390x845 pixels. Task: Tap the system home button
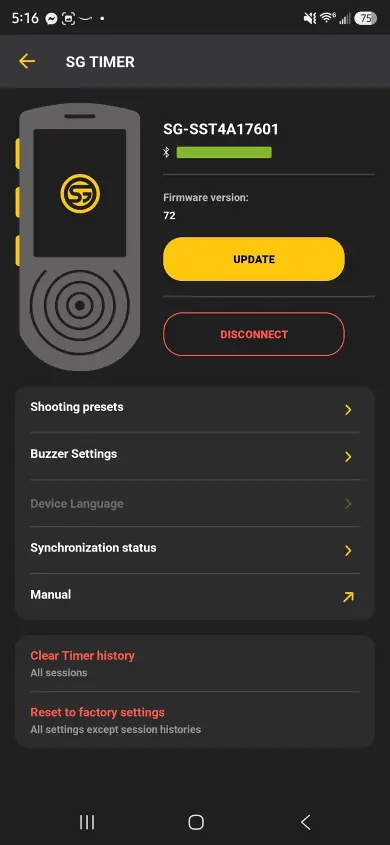click(x=196, y=822)
